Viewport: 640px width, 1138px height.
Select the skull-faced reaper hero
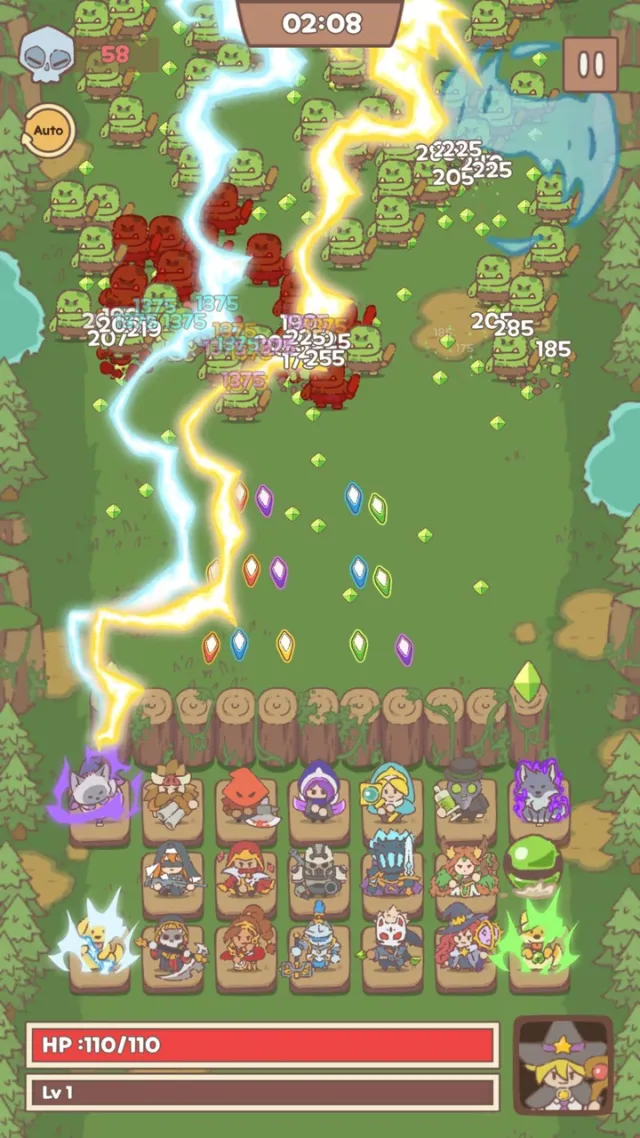point(172,944)
